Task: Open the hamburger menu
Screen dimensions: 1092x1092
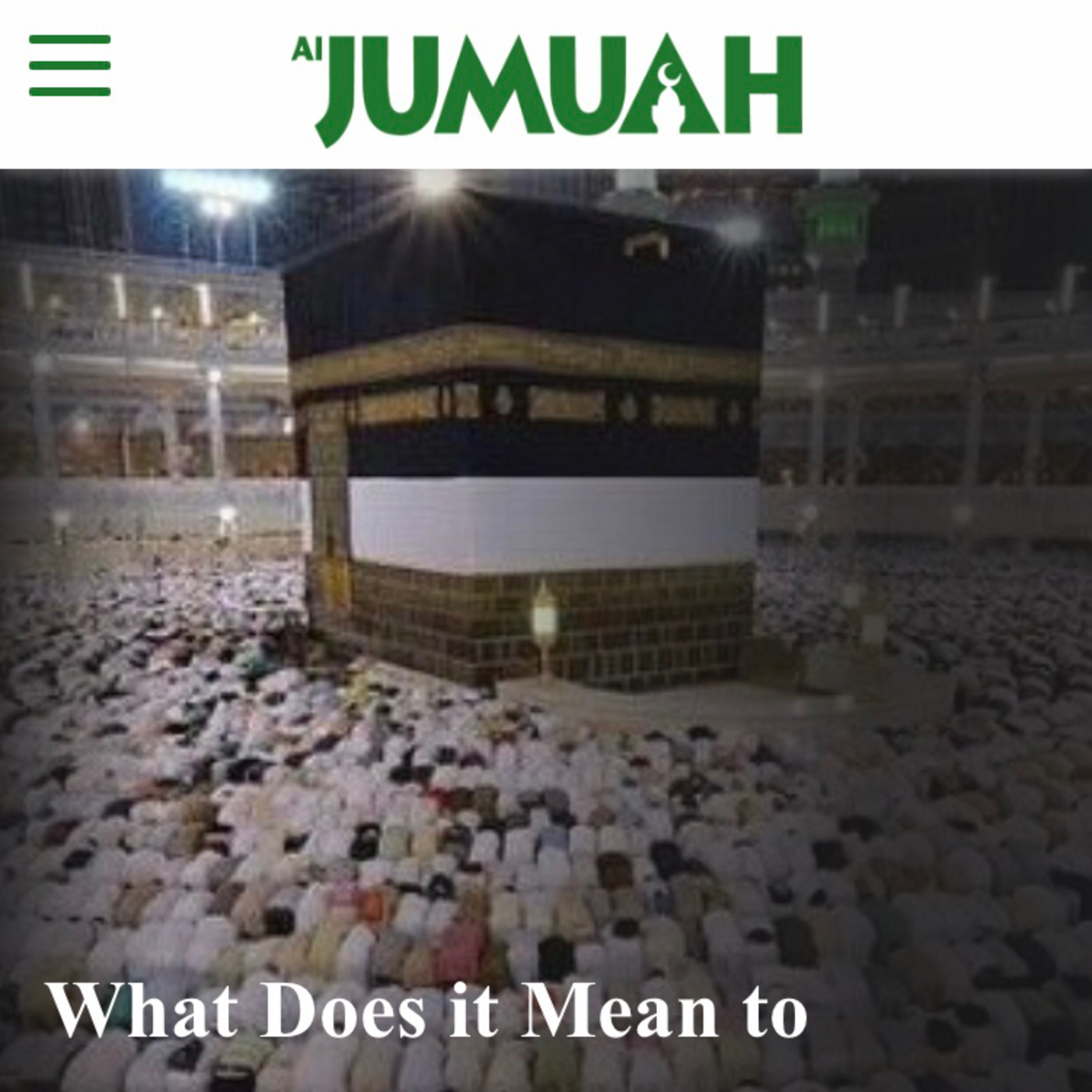Action: coord(70,66)
